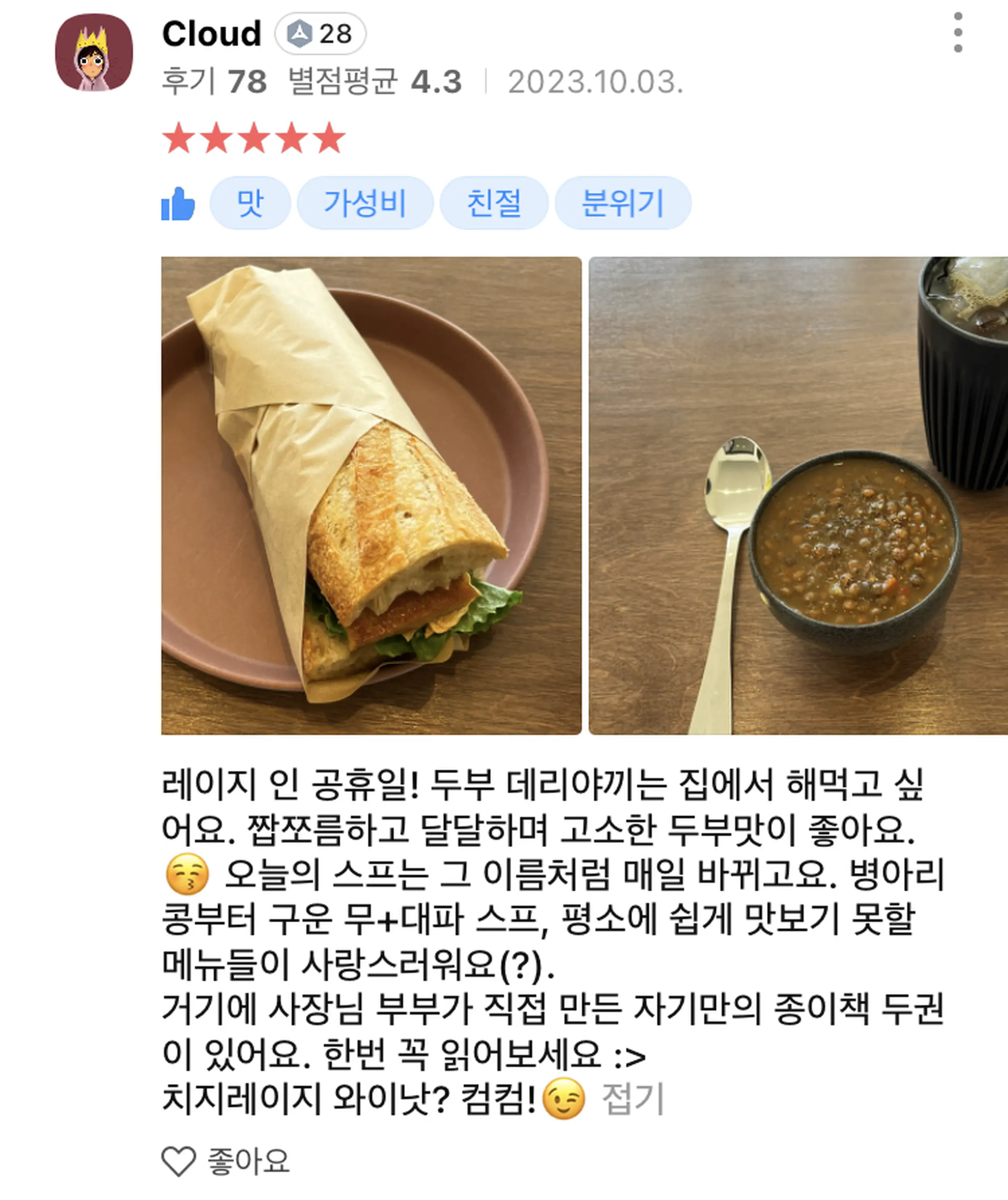Collapse the review with 접기
1008x1200 pixels.
[633, 1098]
